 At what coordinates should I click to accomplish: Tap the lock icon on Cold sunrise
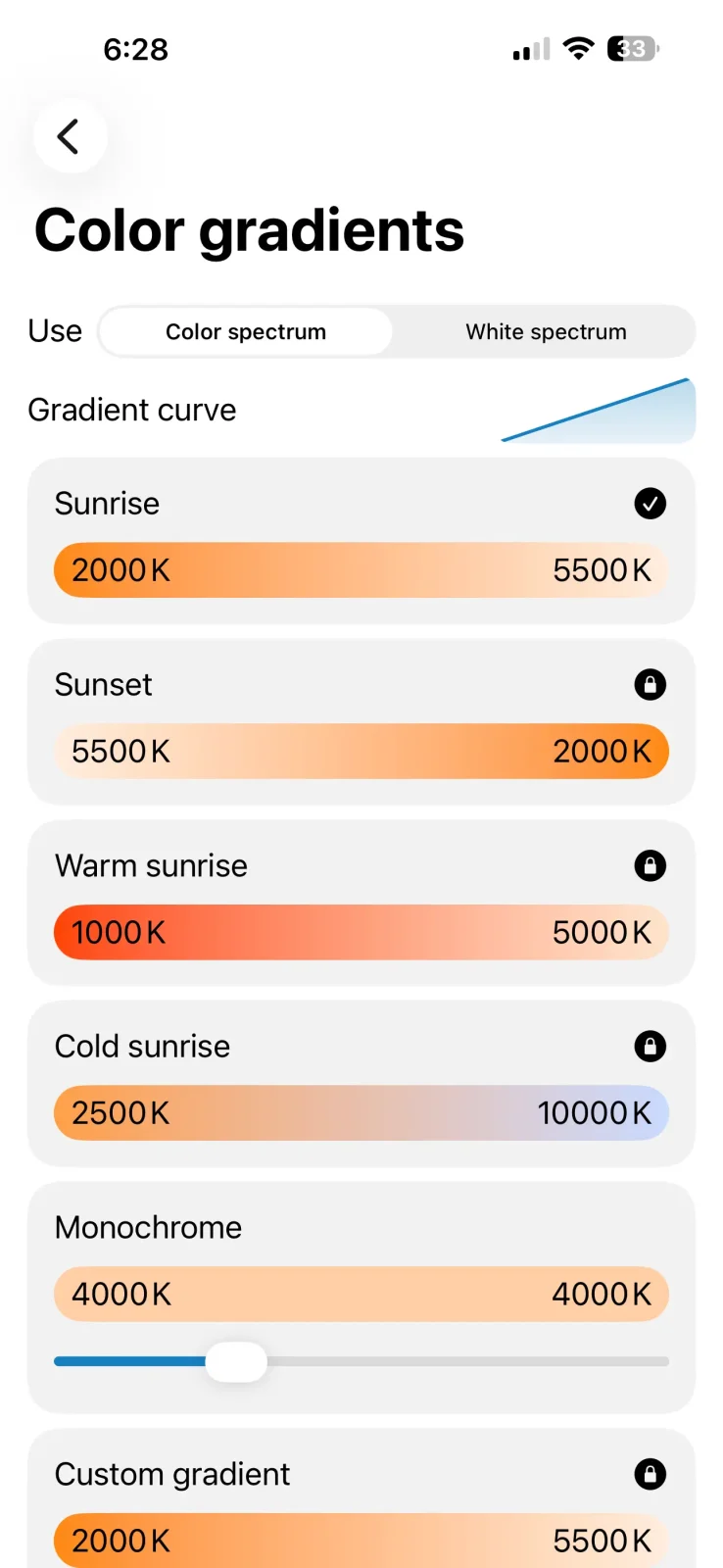pyautogui.click(x=651, y=1046)
